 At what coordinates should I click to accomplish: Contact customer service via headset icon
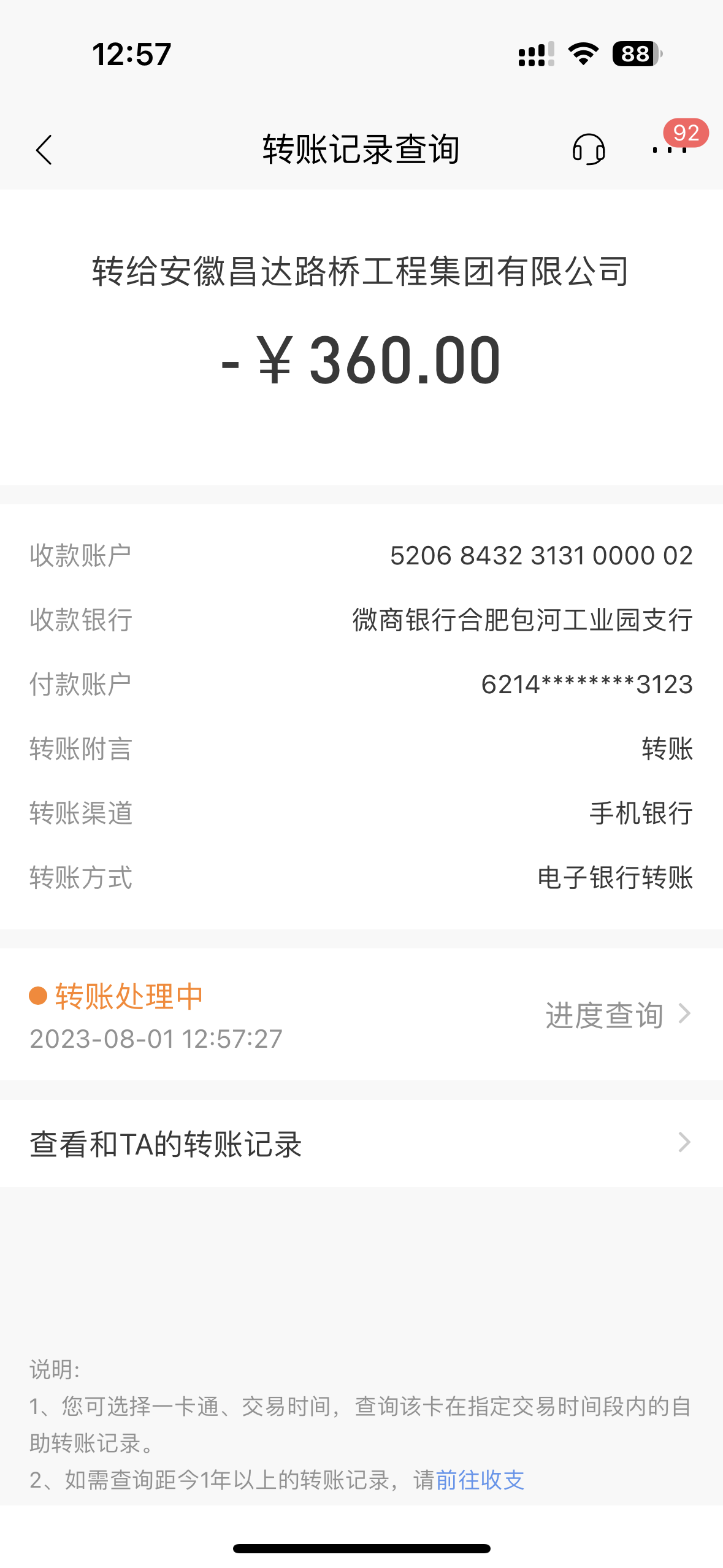point(589,150)
